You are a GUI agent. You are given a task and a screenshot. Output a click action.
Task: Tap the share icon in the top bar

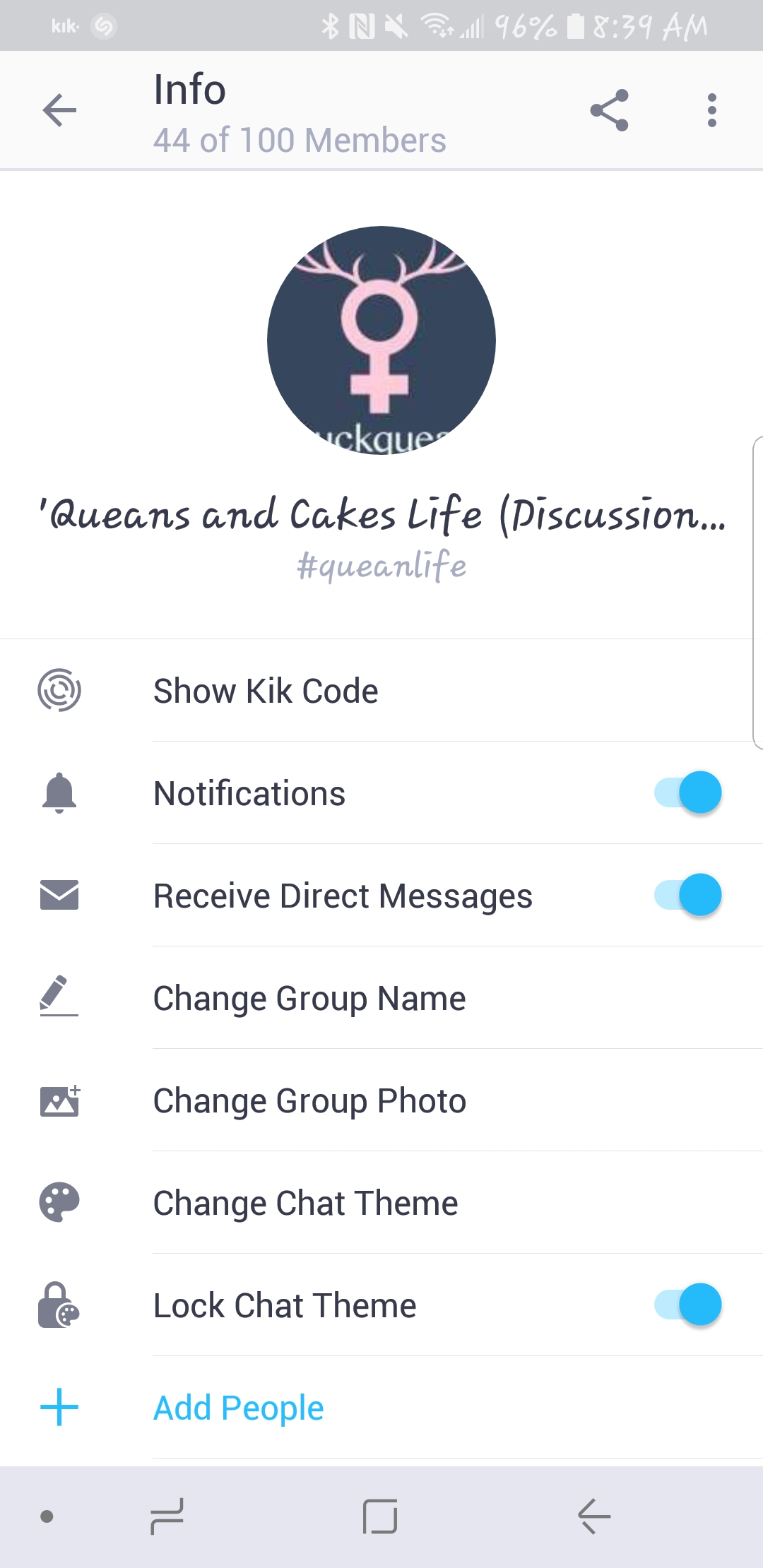tap(609, 109)
